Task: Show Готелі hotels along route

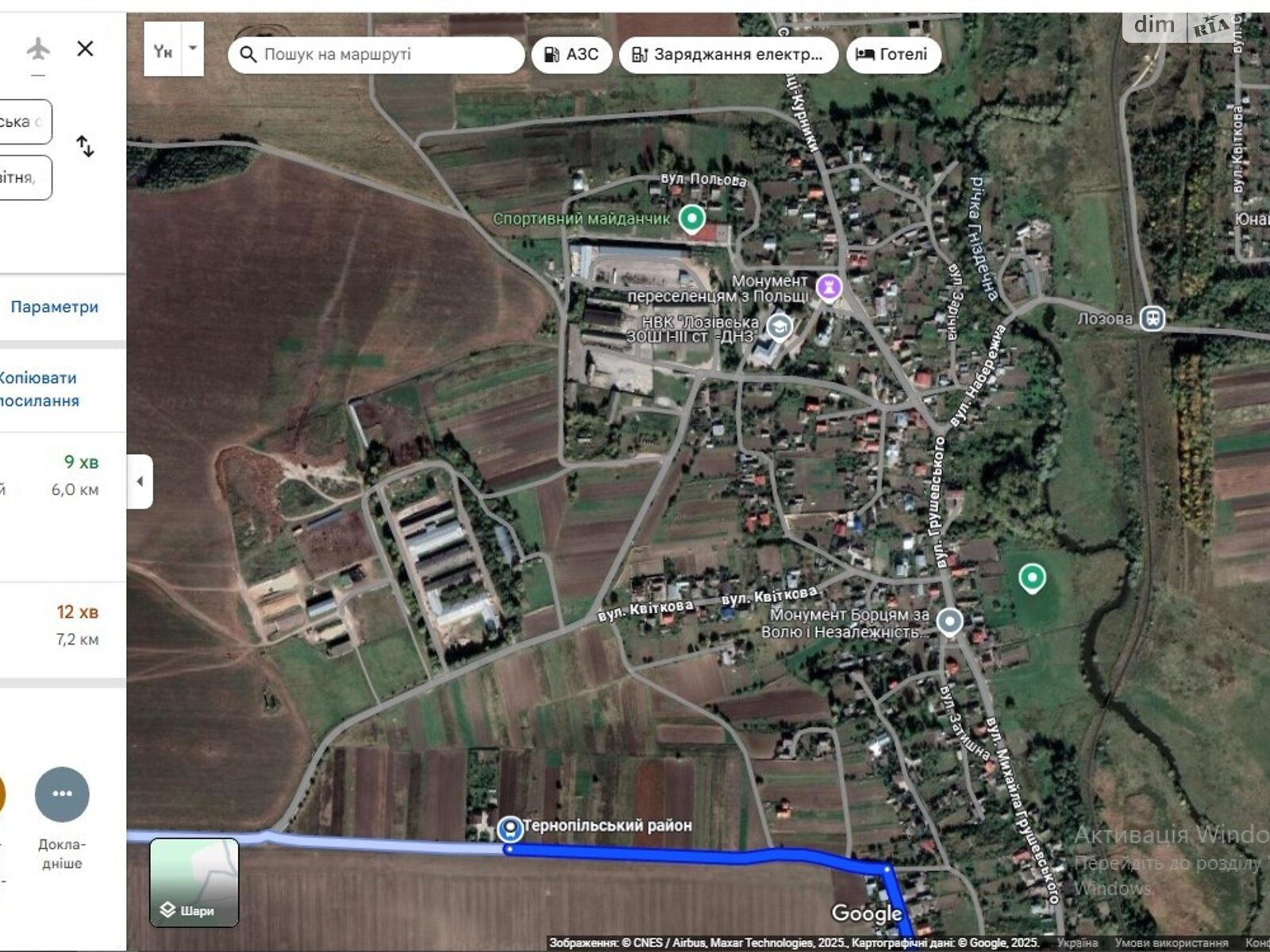Action: 893,55
